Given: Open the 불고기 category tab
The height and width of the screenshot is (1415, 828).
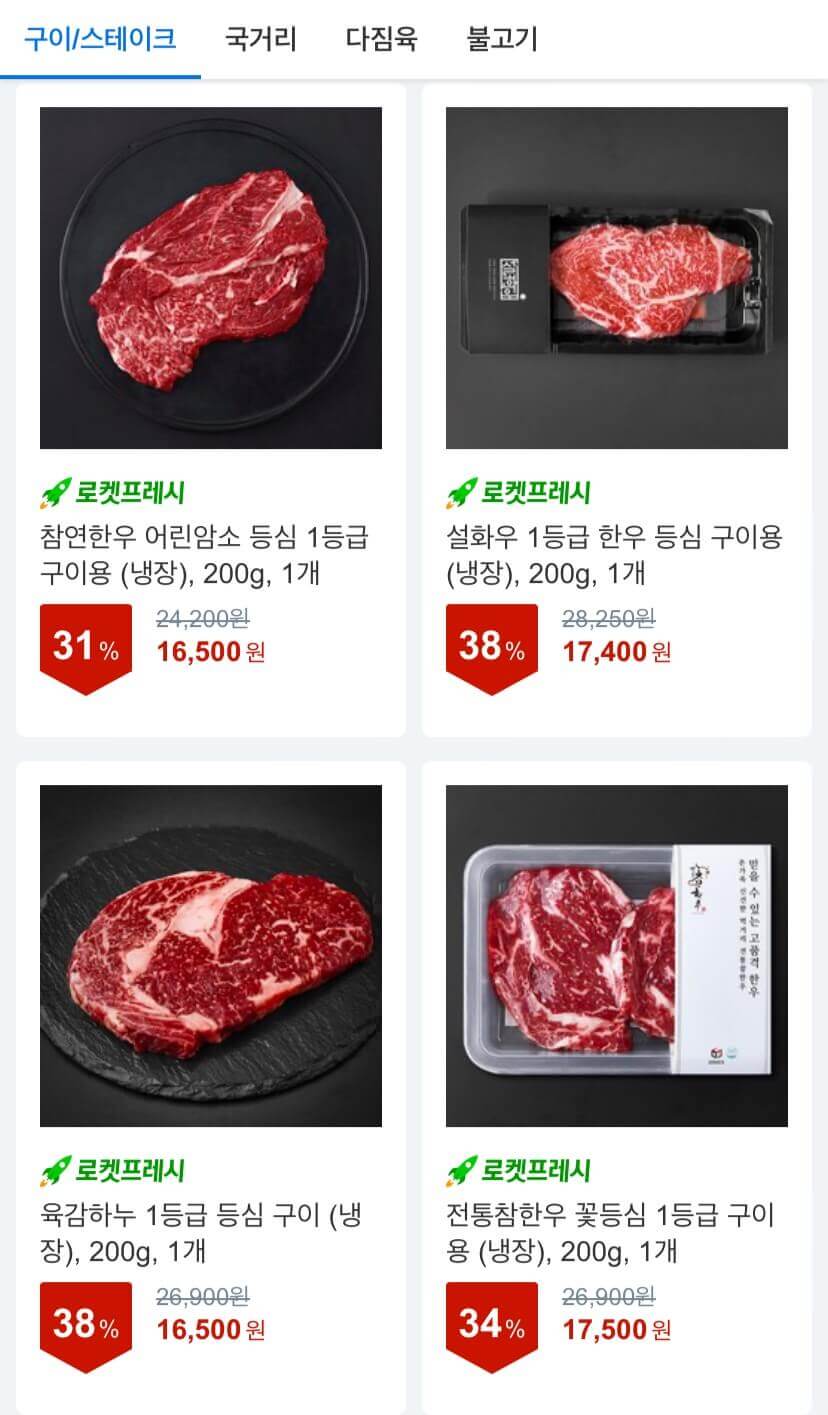Looking at the screenshot, I should pyautogui.click(x=503, y=38).
